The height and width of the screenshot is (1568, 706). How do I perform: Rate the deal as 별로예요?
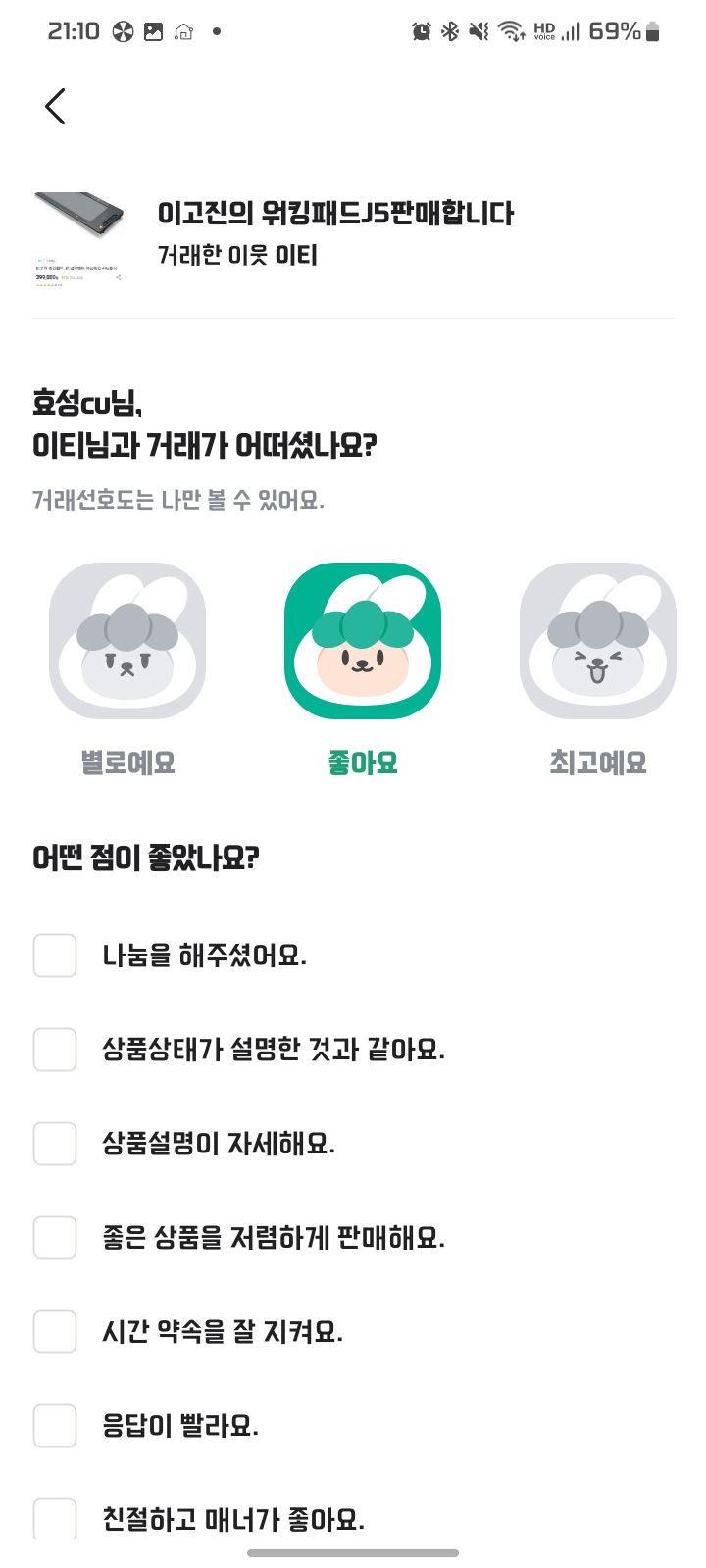pos(127,641)
